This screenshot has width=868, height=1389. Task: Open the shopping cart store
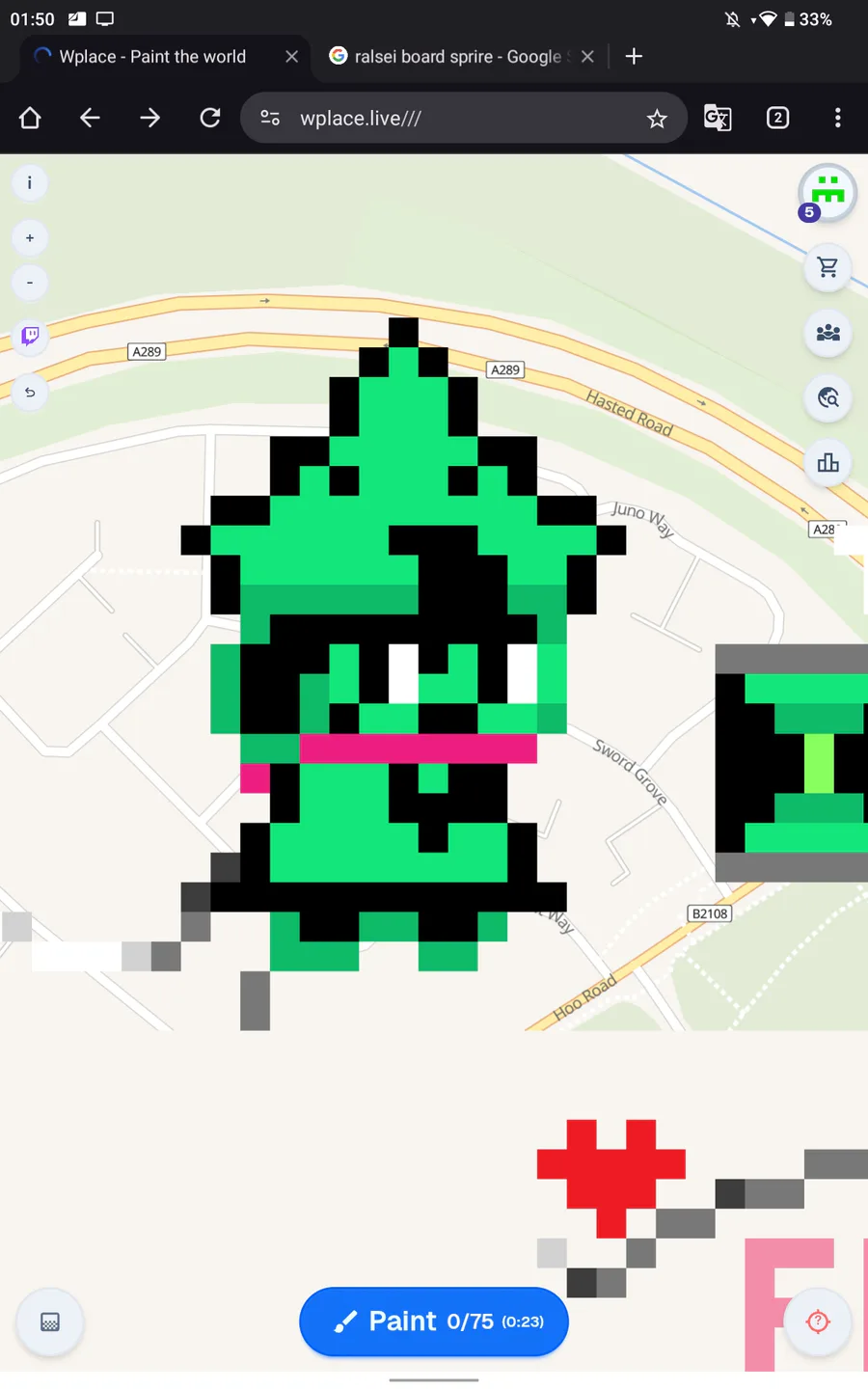point(827,267)
